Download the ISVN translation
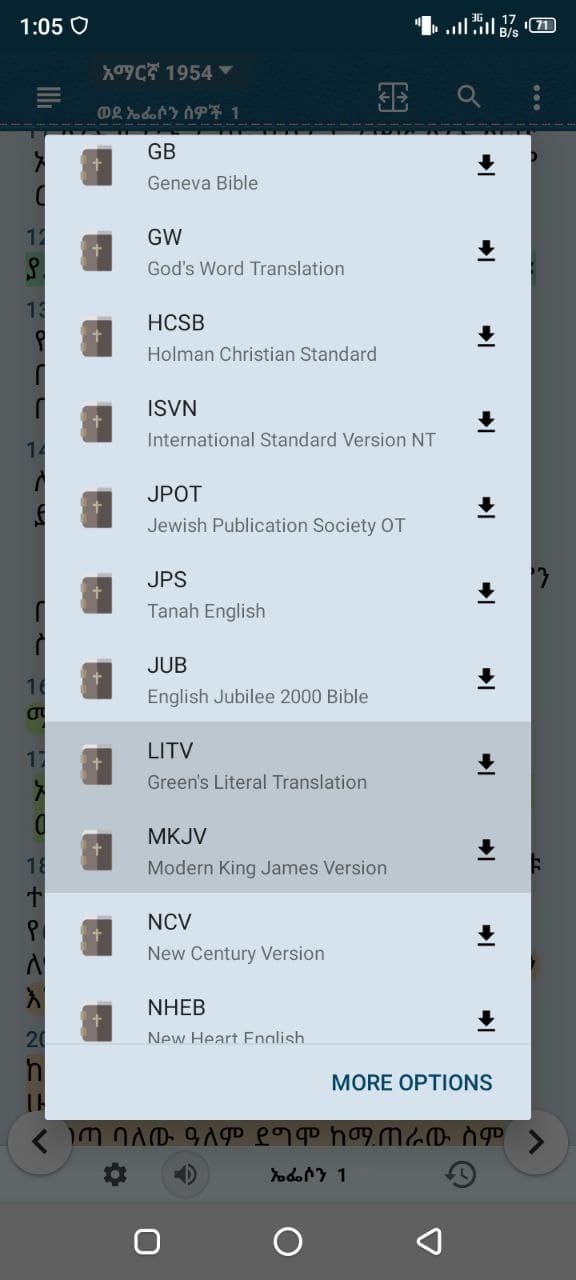Viewport: 576px width, 1280px height. click(x=486, y=422)
